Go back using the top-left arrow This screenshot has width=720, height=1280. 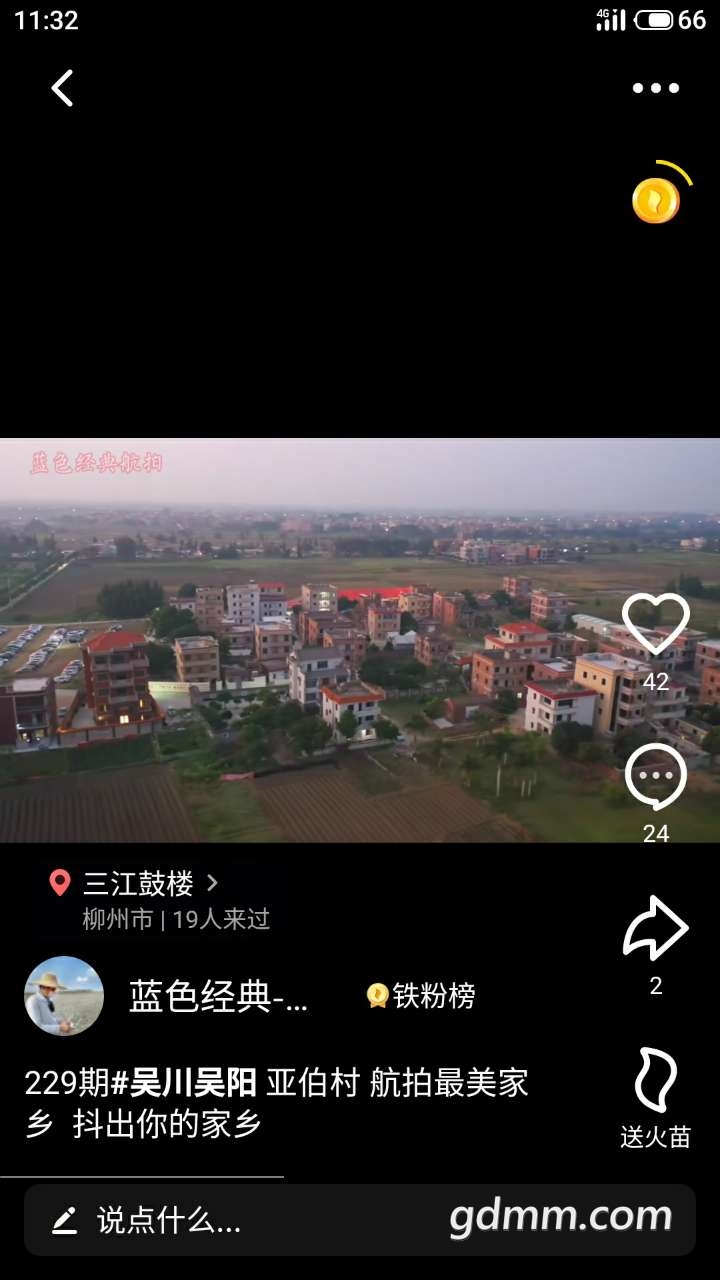tap(62, 88)
